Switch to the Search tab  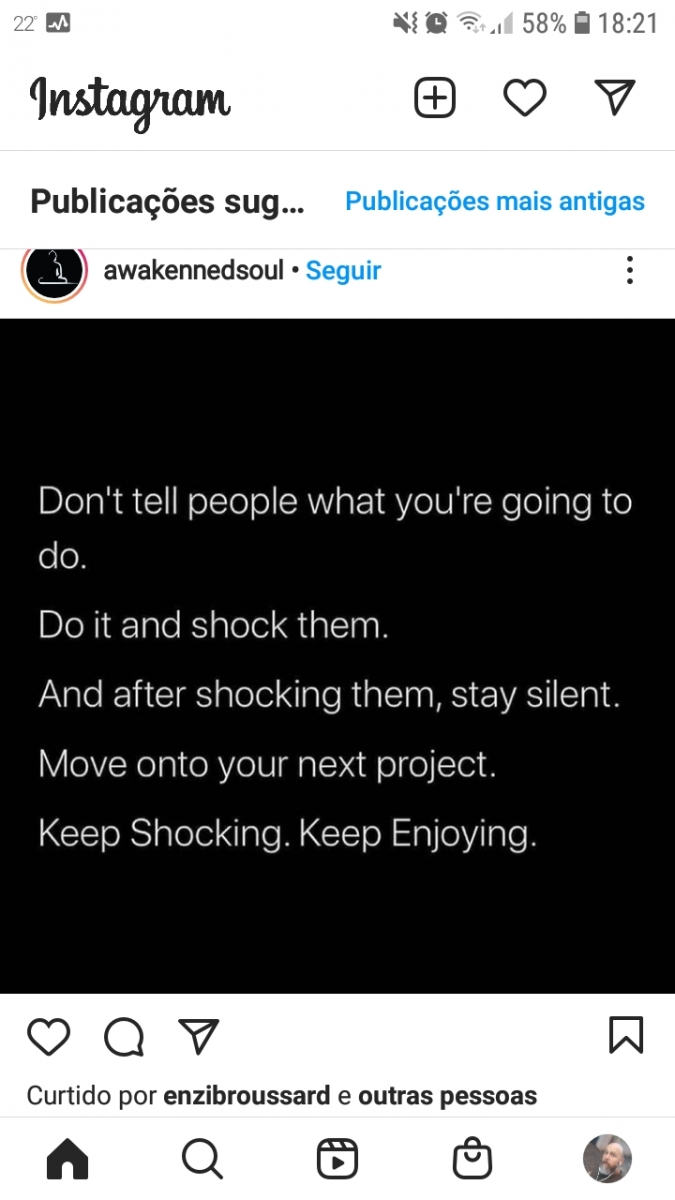202,1160
